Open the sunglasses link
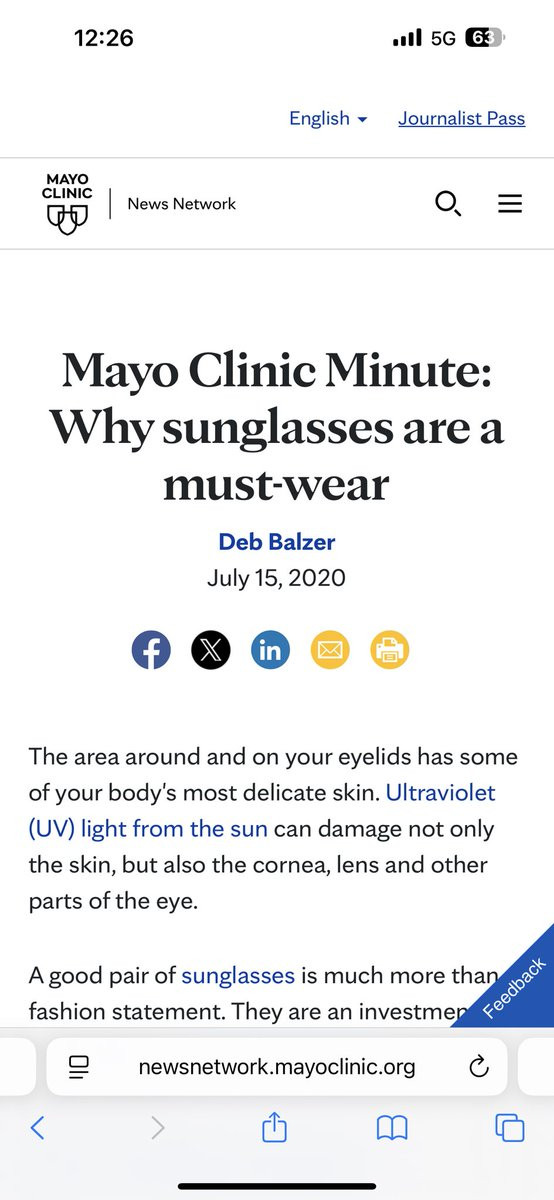The image size is (554, 1200). (238, 975)
